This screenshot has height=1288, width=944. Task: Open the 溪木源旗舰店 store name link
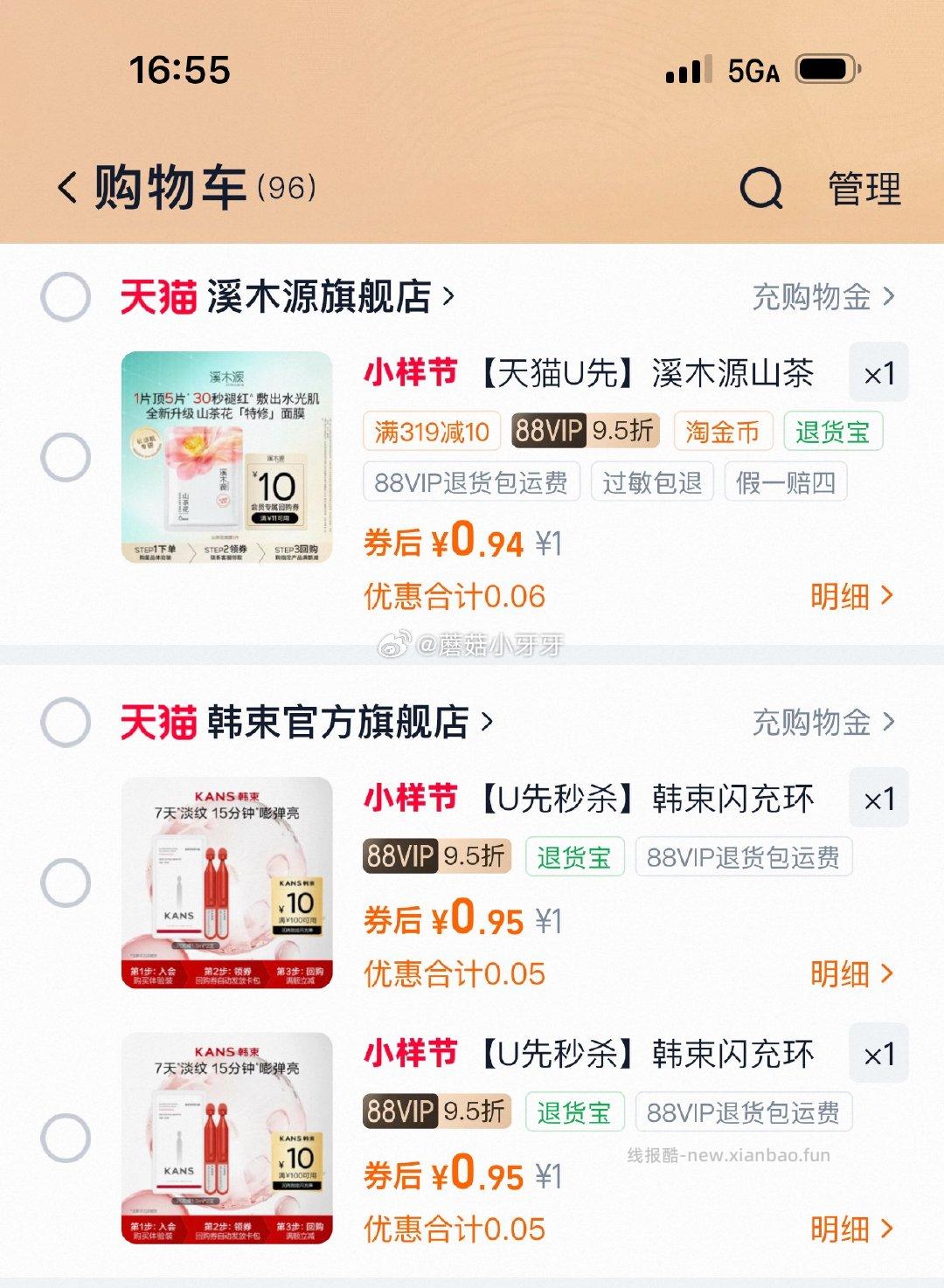323,296
